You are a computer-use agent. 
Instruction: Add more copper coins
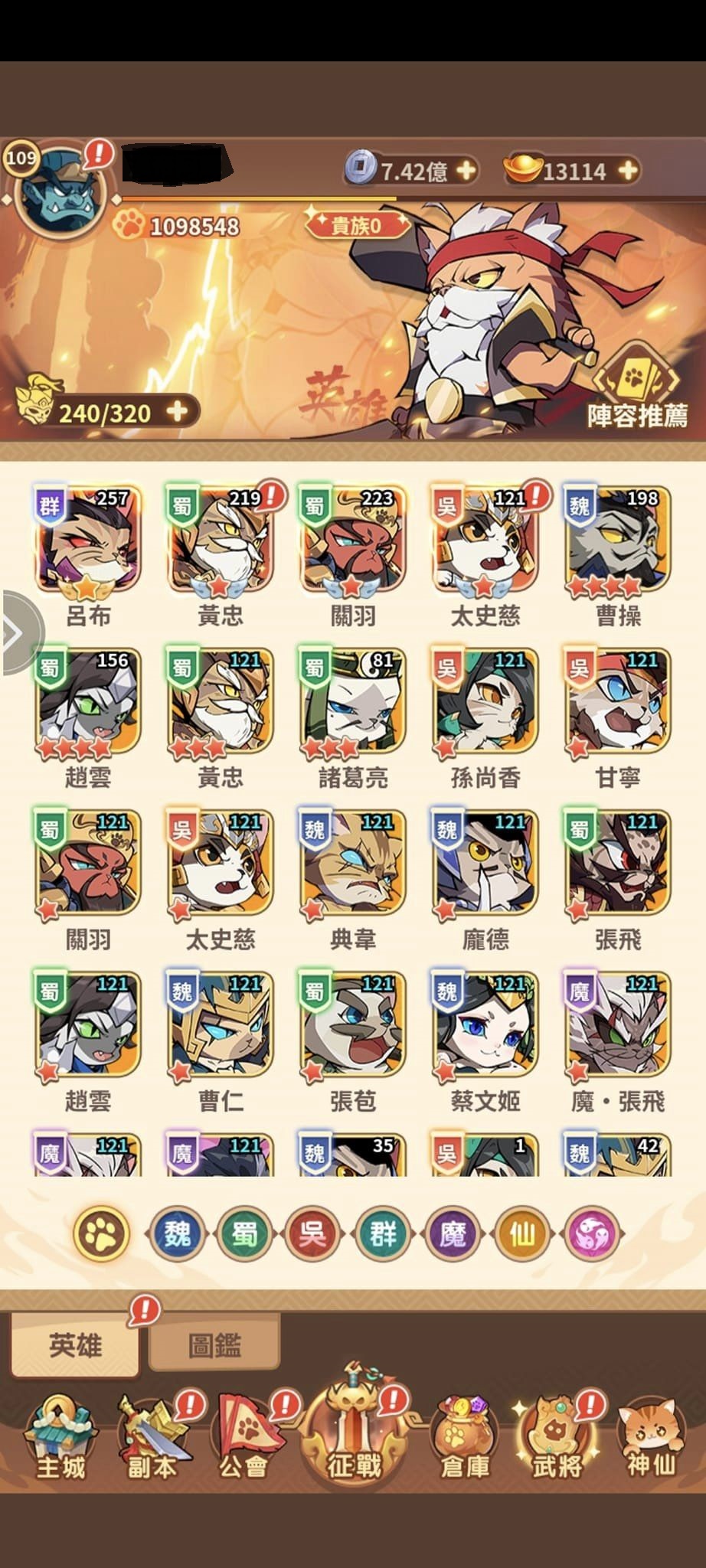coord(466,170)
